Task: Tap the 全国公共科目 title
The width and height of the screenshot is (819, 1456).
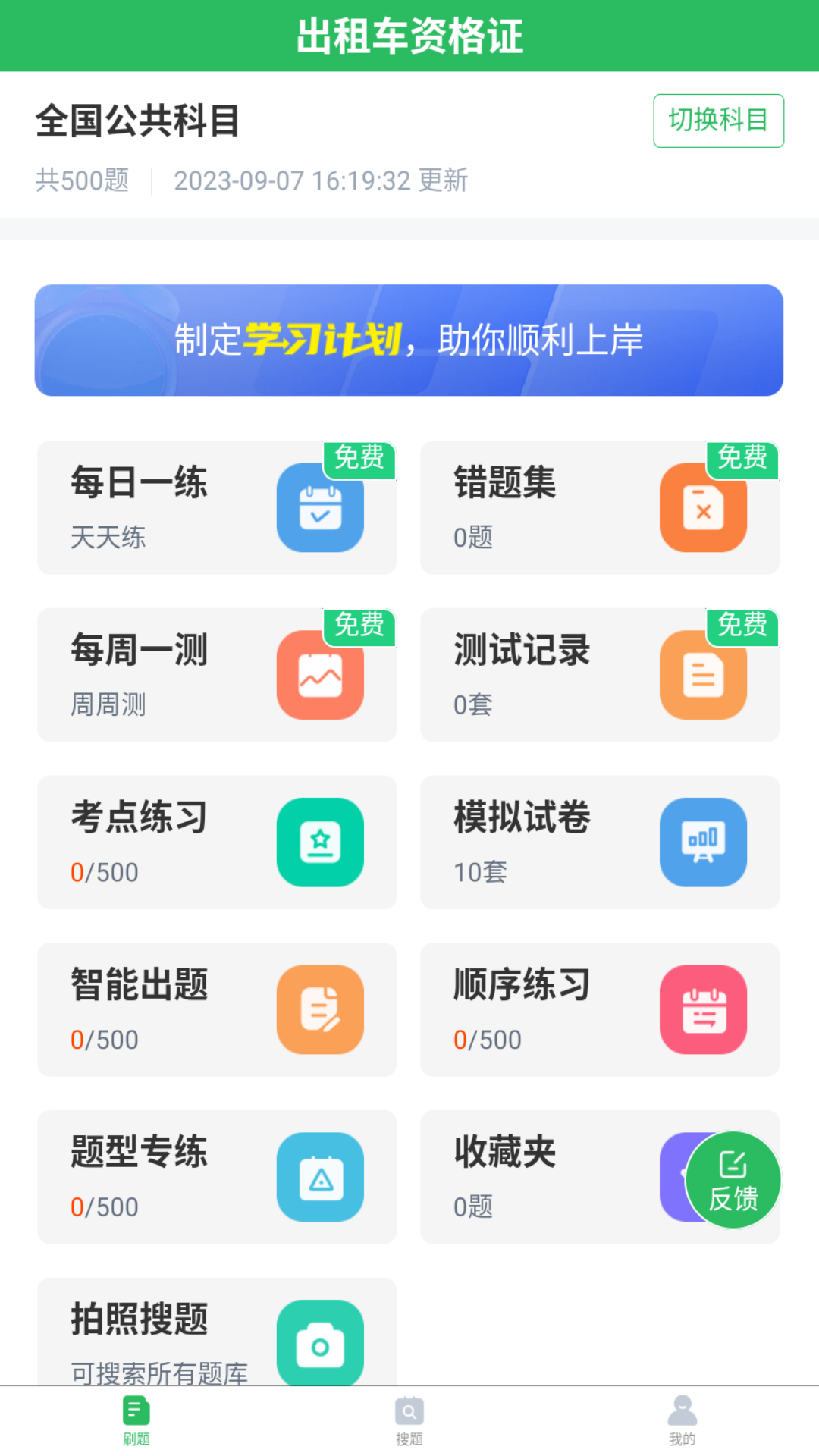Action: (x=136, y=120)
